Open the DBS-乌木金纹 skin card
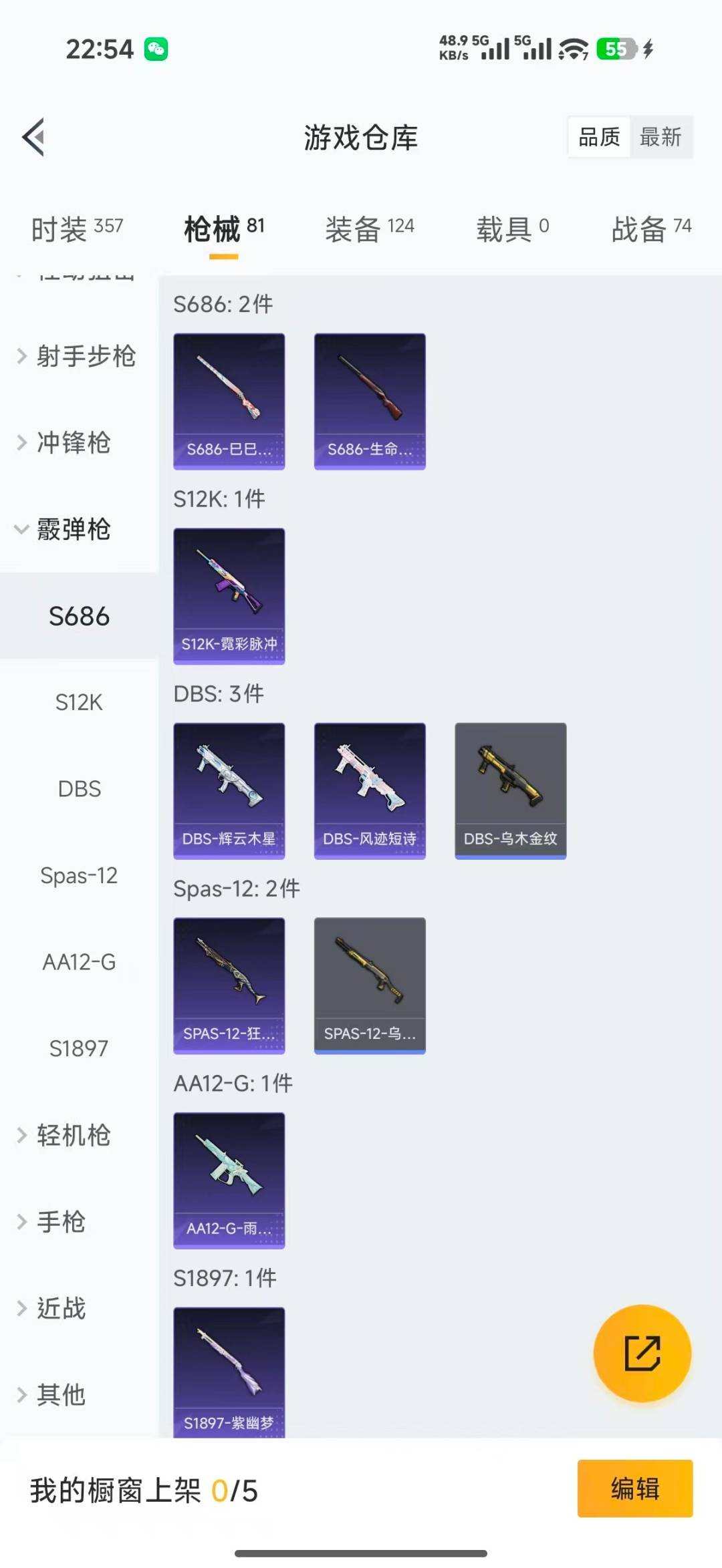The height and width of the screenshot is (1568, 722). (x=510, y=788)
